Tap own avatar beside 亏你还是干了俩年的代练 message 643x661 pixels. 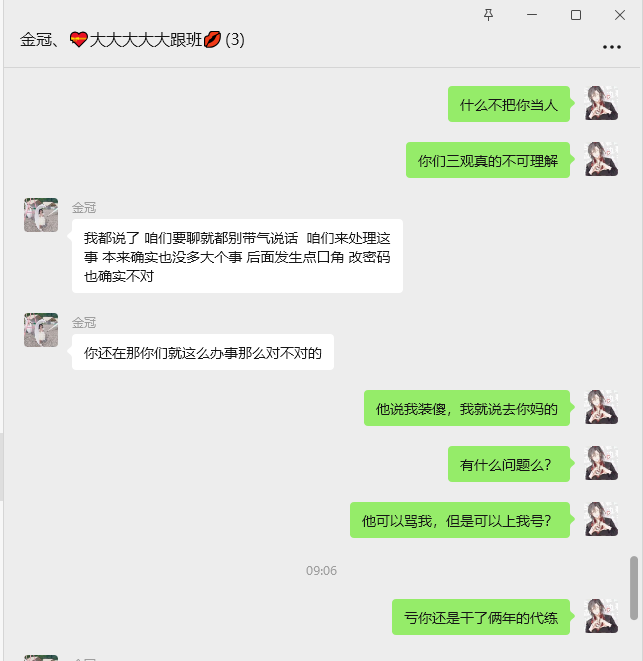coord(601,616)
